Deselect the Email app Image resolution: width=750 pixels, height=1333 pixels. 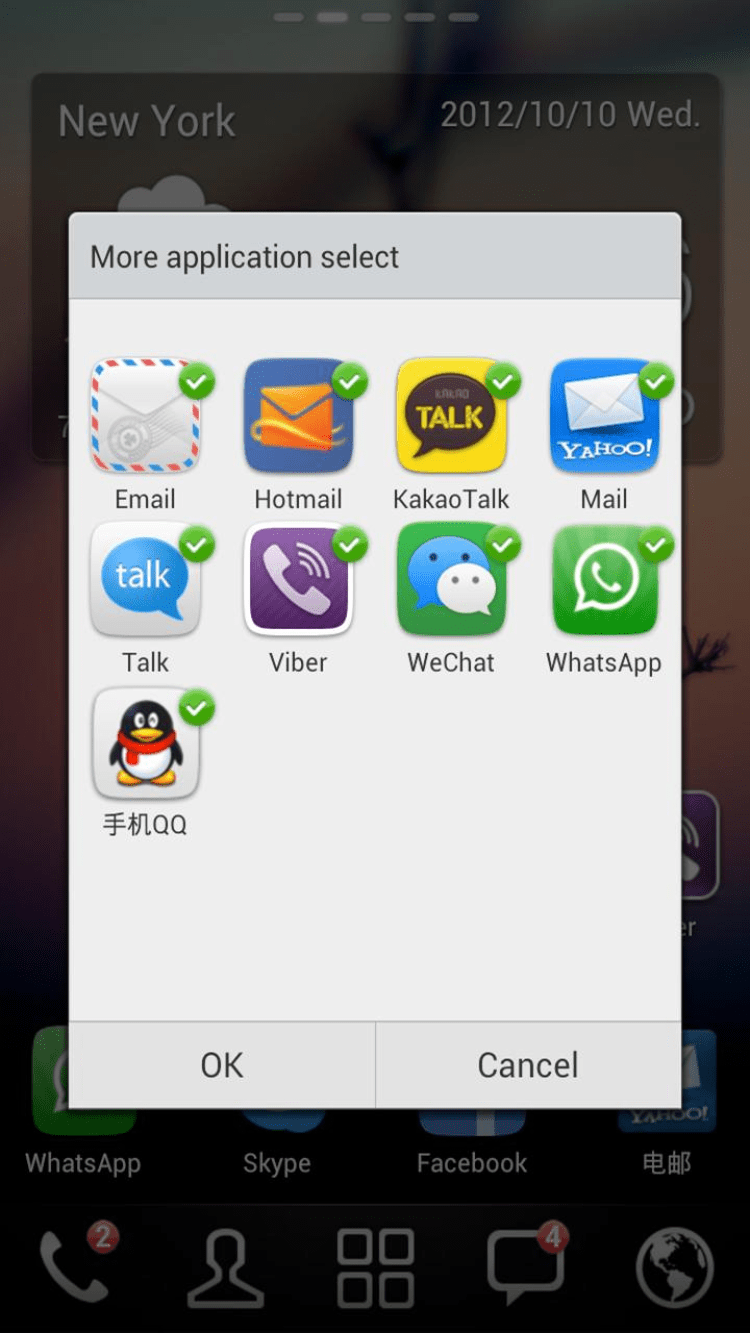pyautogui.click(x=146, y=417)
